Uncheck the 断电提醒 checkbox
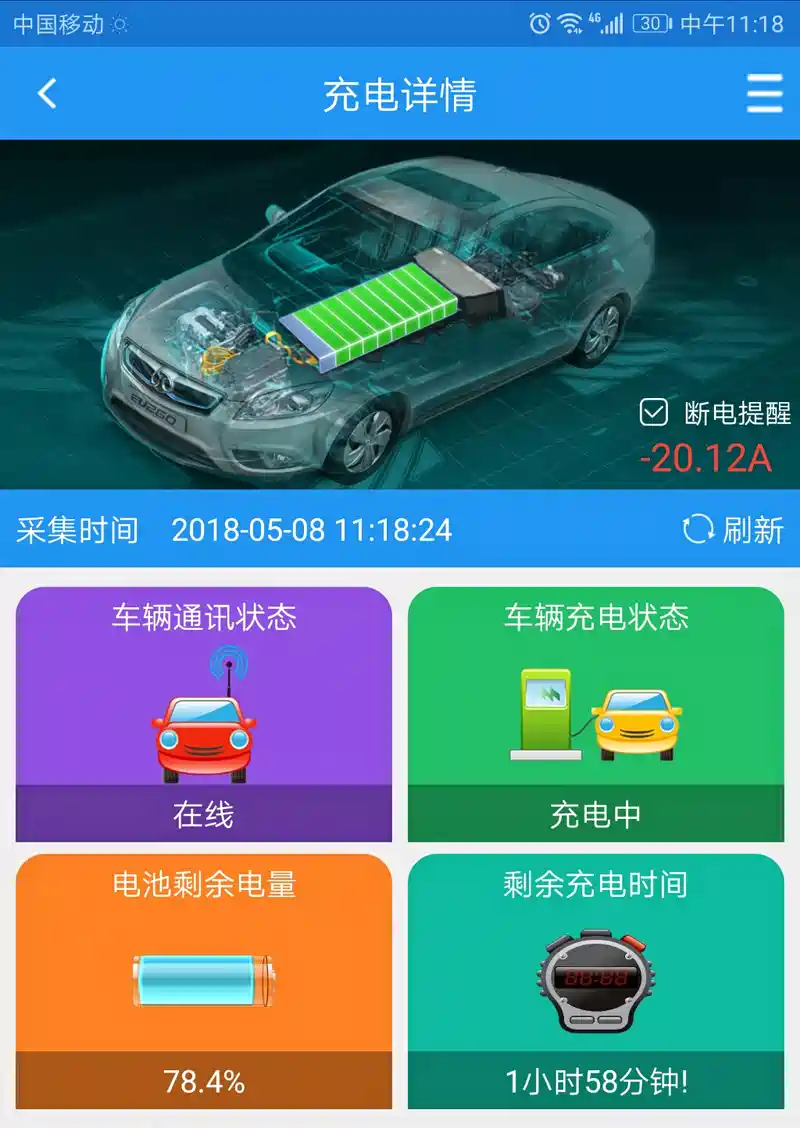Viewport: 800px width, 1128px height. pos(654,412)
